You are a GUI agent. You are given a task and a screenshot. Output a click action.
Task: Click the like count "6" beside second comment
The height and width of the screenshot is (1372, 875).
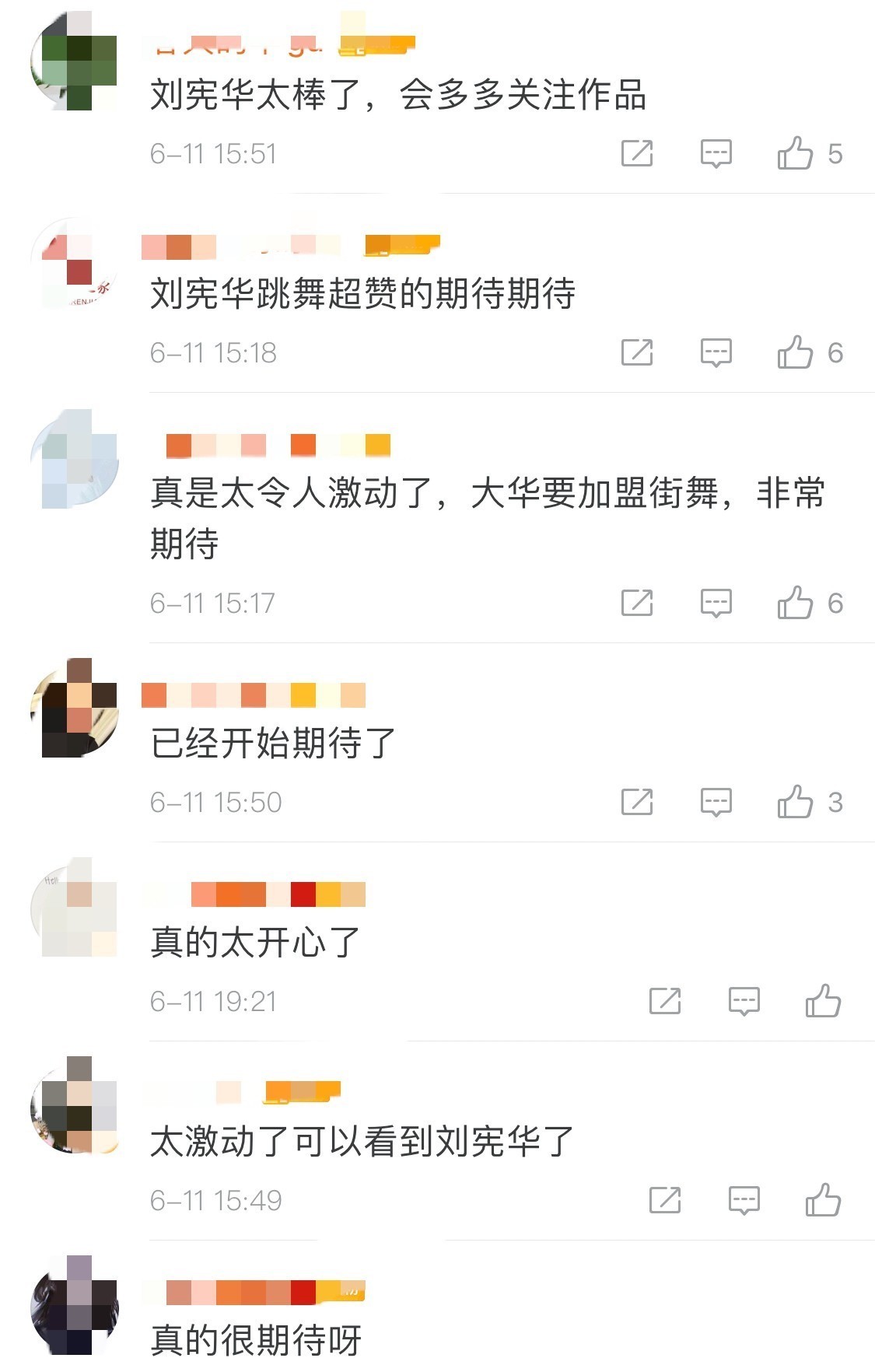[x=836, y=352]
